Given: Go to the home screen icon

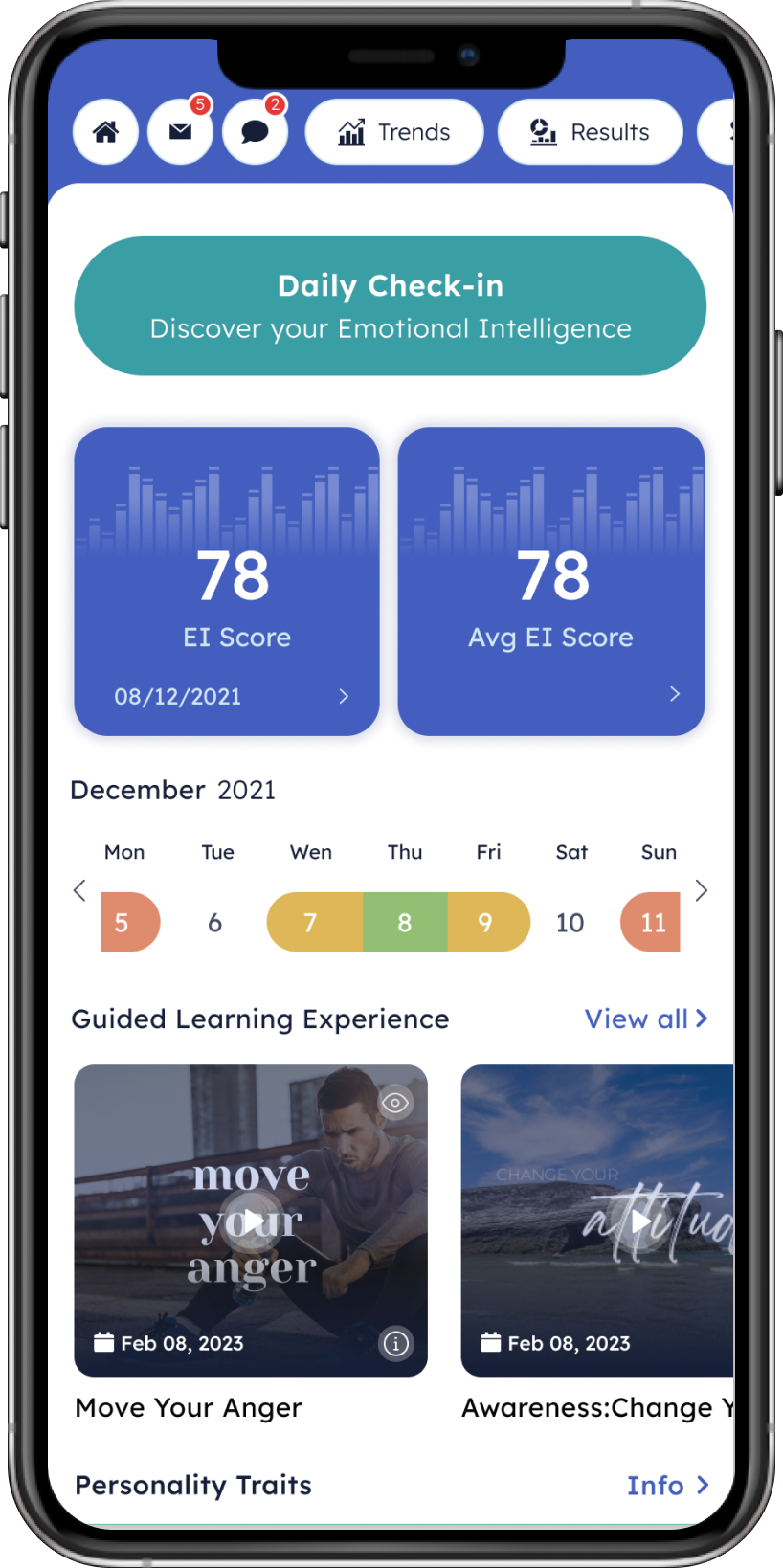Looking at the screenshot, I should 105,132.
